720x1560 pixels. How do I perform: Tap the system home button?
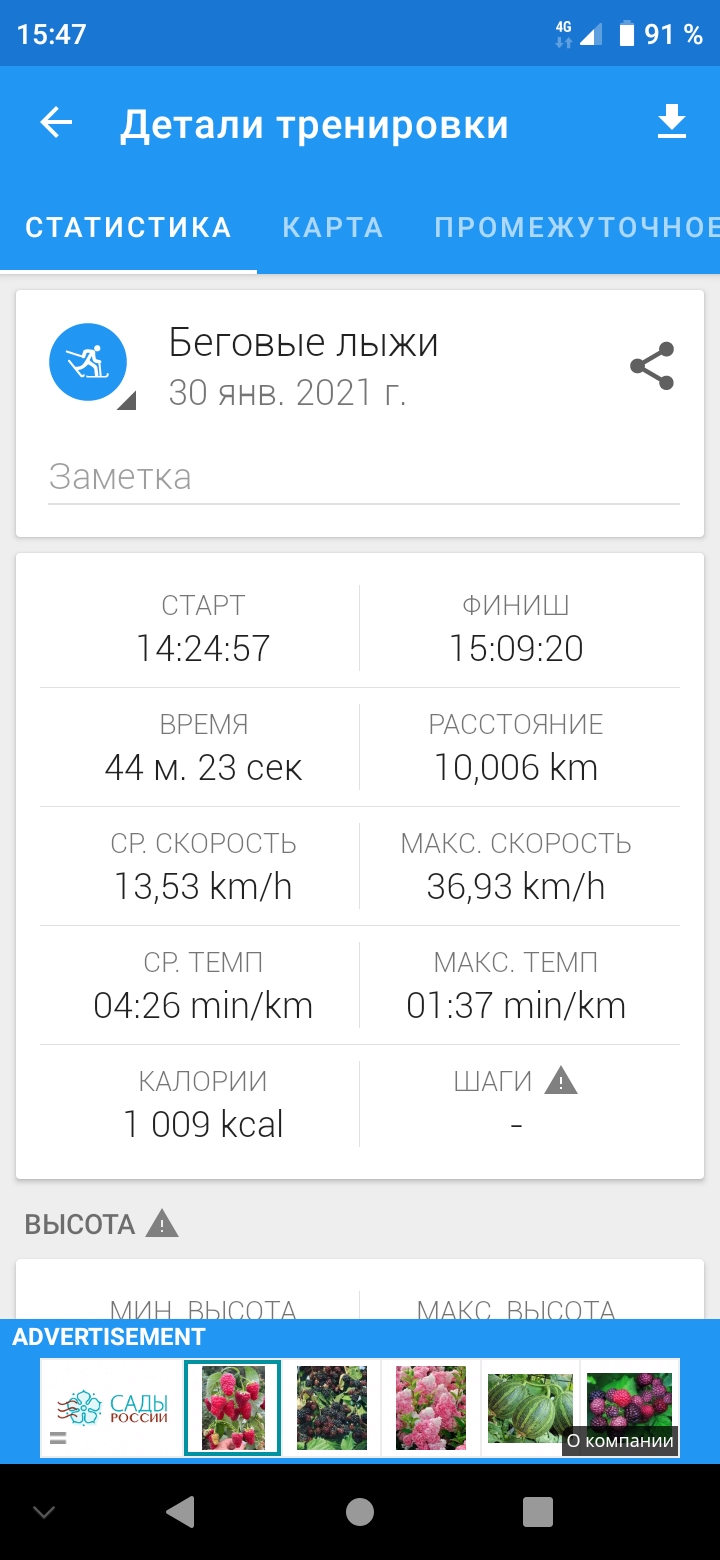[359, 1512]
